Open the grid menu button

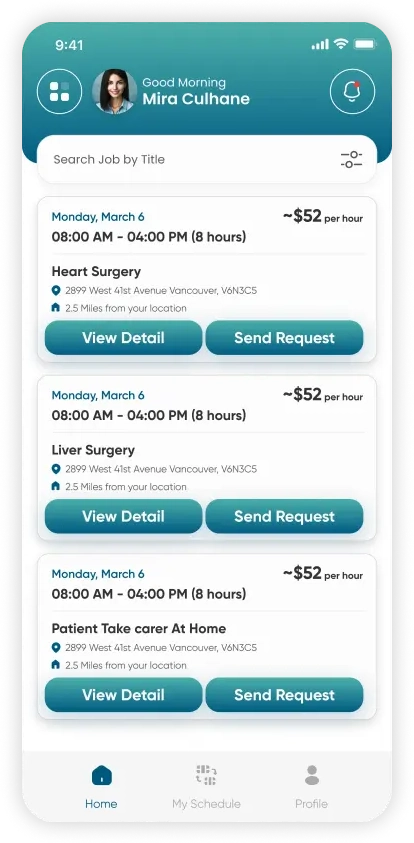60,91
